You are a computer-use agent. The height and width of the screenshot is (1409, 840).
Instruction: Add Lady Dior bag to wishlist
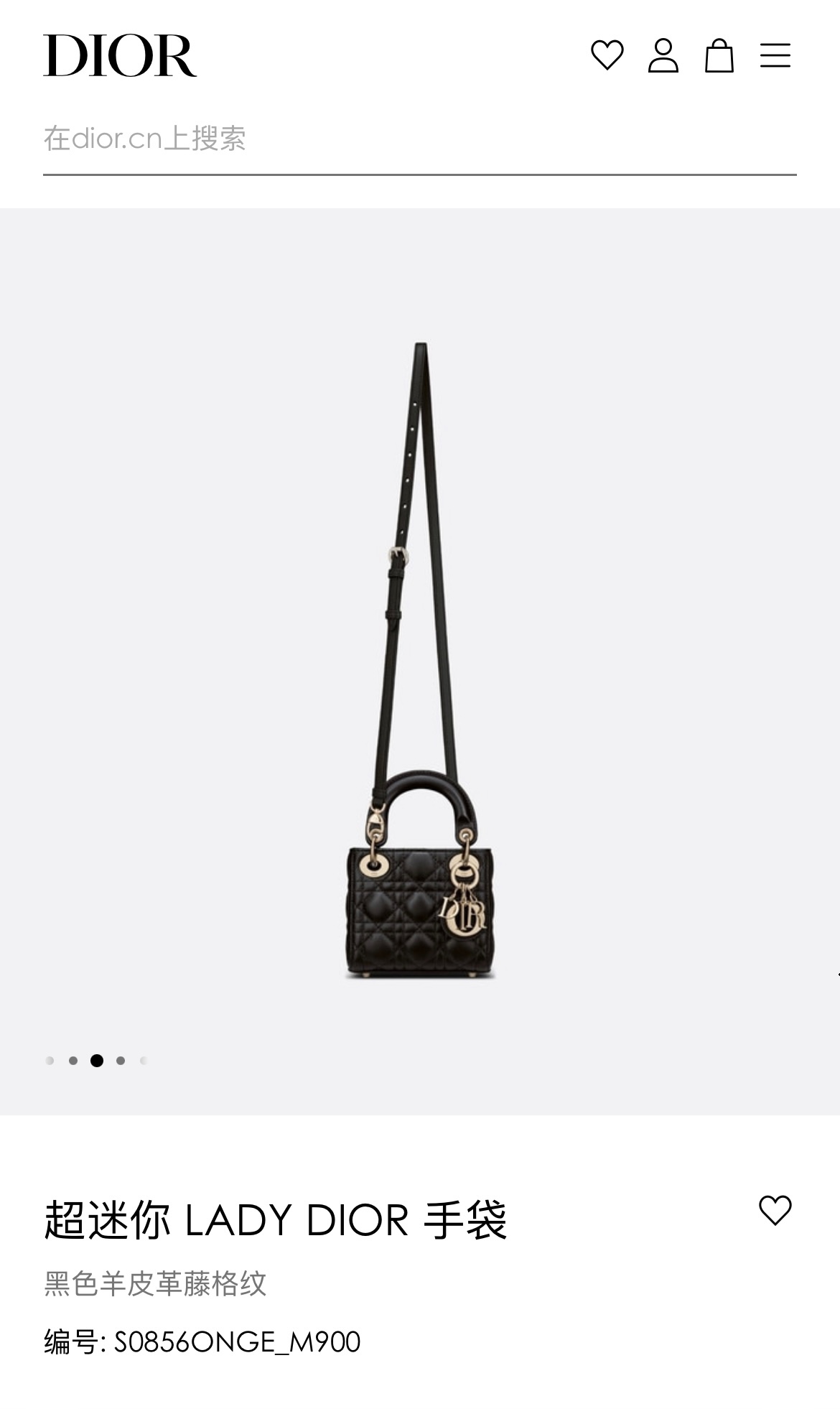click(775, 1210)
